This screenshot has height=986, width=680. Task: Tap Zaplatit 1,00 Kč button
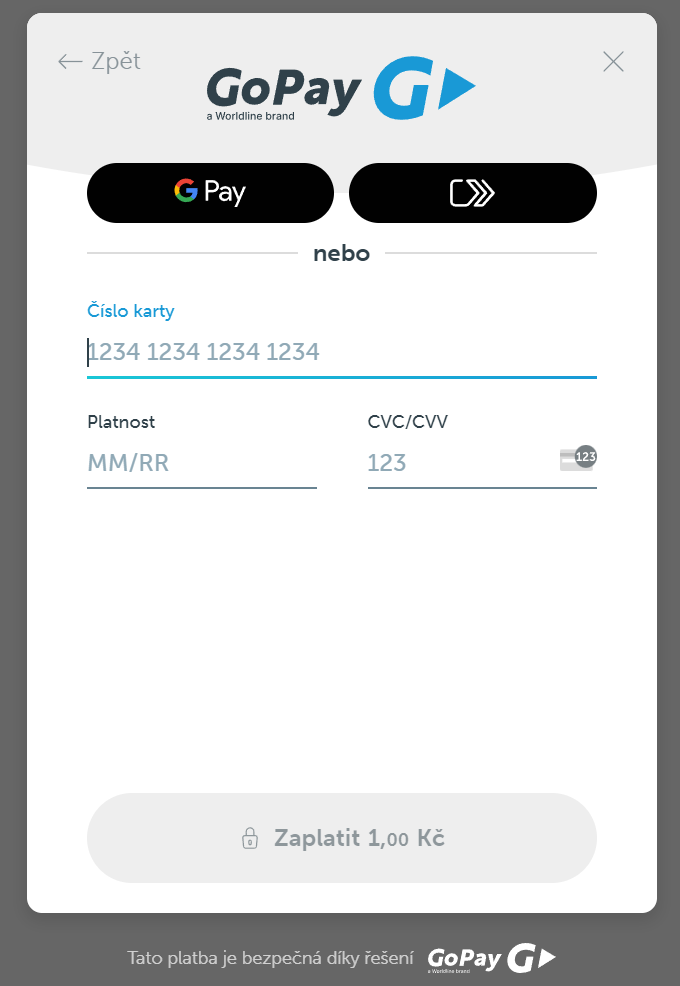[x=342, y=838]
